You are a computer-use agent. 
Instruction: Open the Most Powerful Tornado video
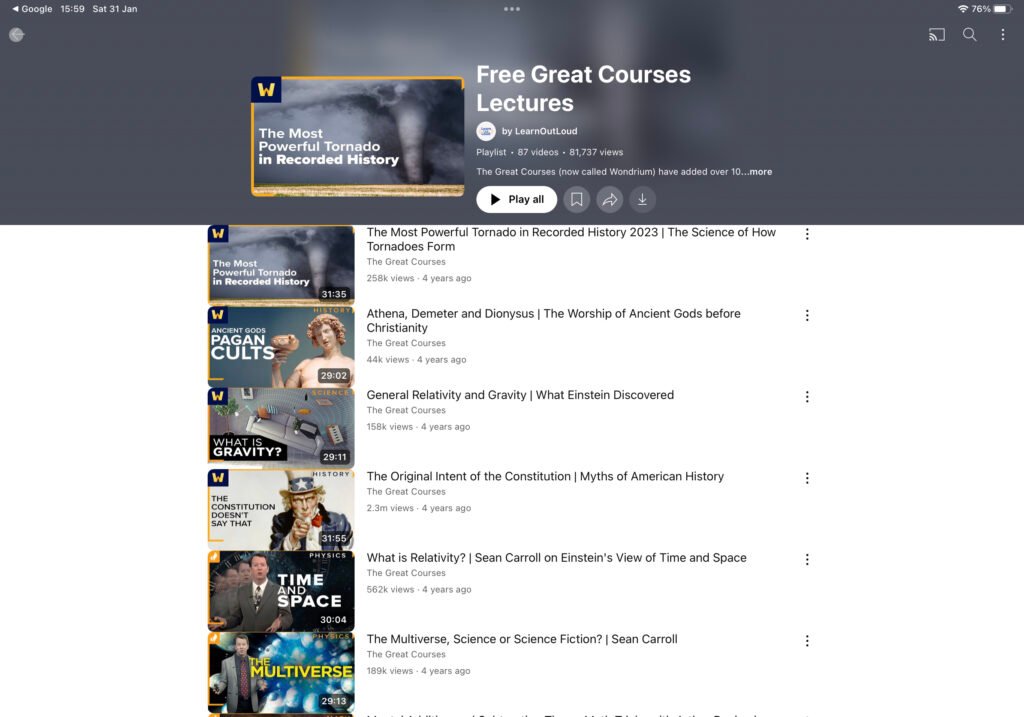571,239
